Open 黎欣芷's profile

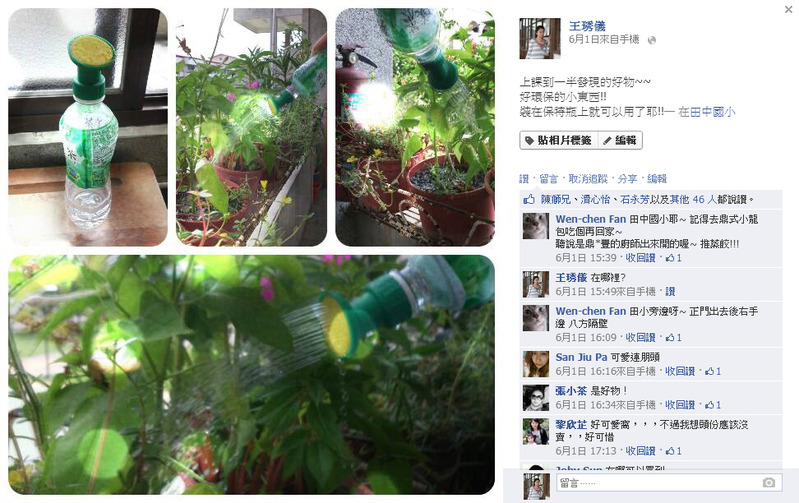pos(571,424)
